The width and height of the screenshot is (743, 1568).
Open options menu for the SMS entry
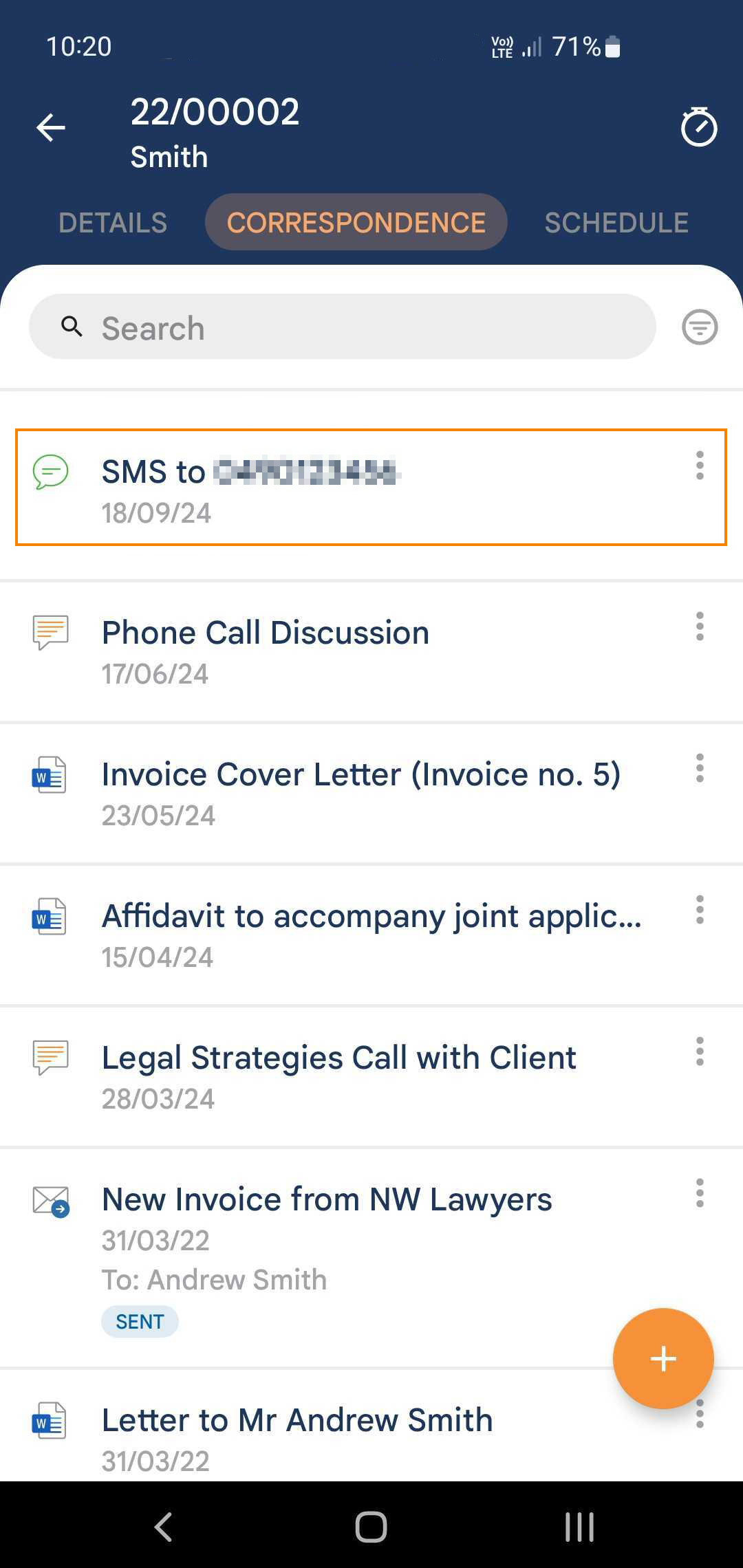(700, 466)
